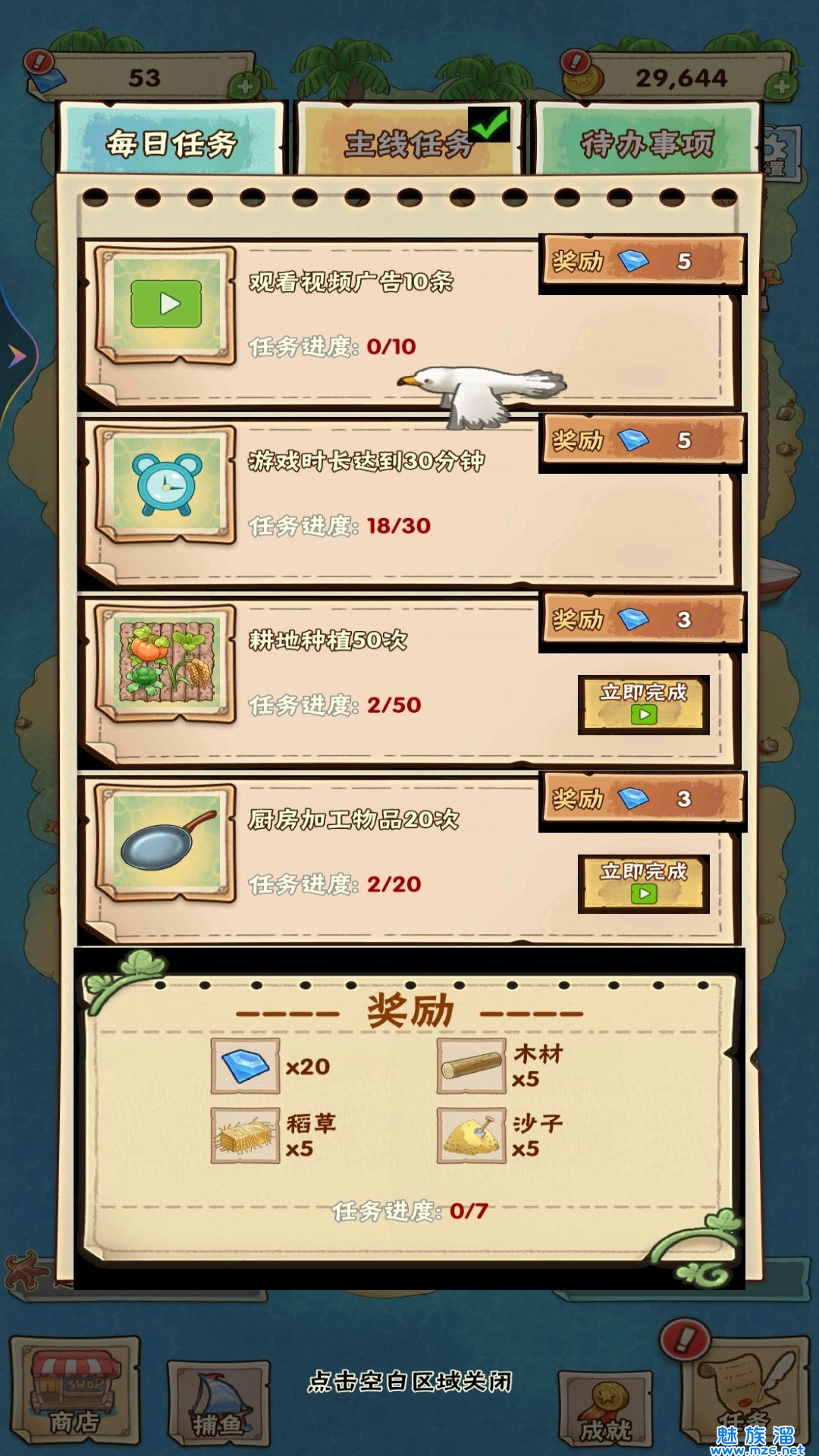This screenshot has height=1456, width=819.
Task: Tap 立即完成 for 耕地种植50次 task
Action: [643, 704]
